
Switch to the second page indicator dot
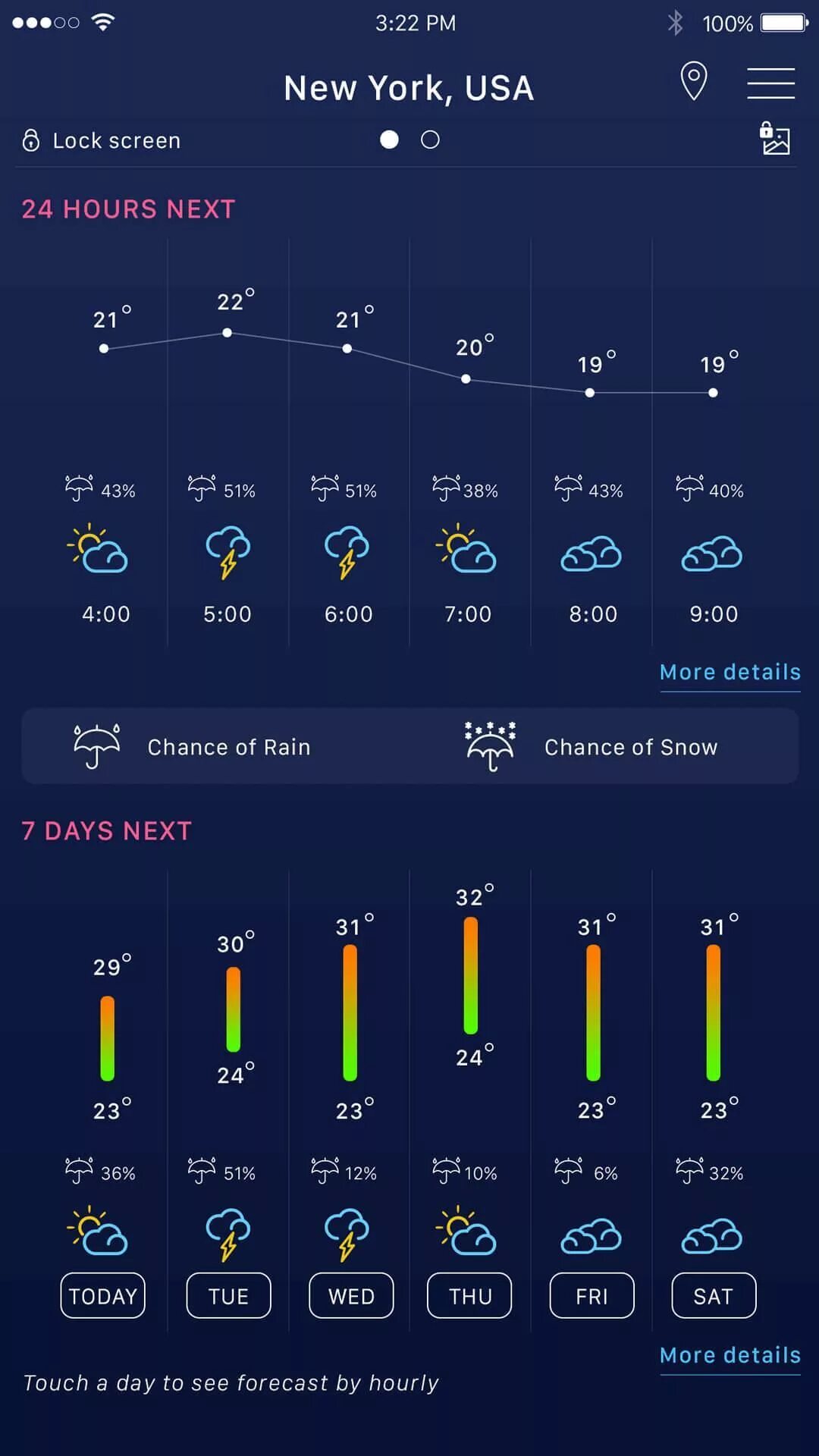(x=430, y=140)
